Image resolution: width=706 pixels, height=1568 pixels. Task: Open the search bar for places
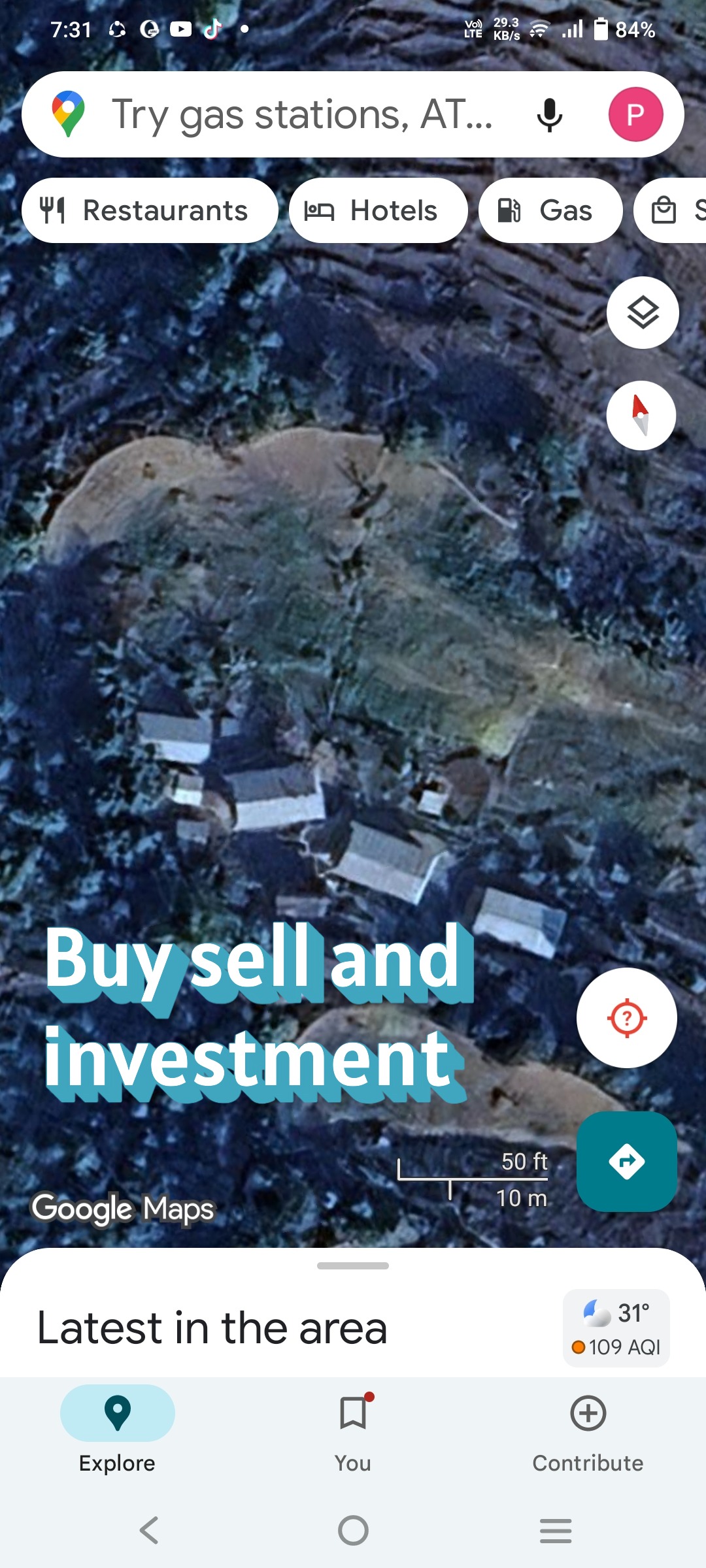click(301, 115)
